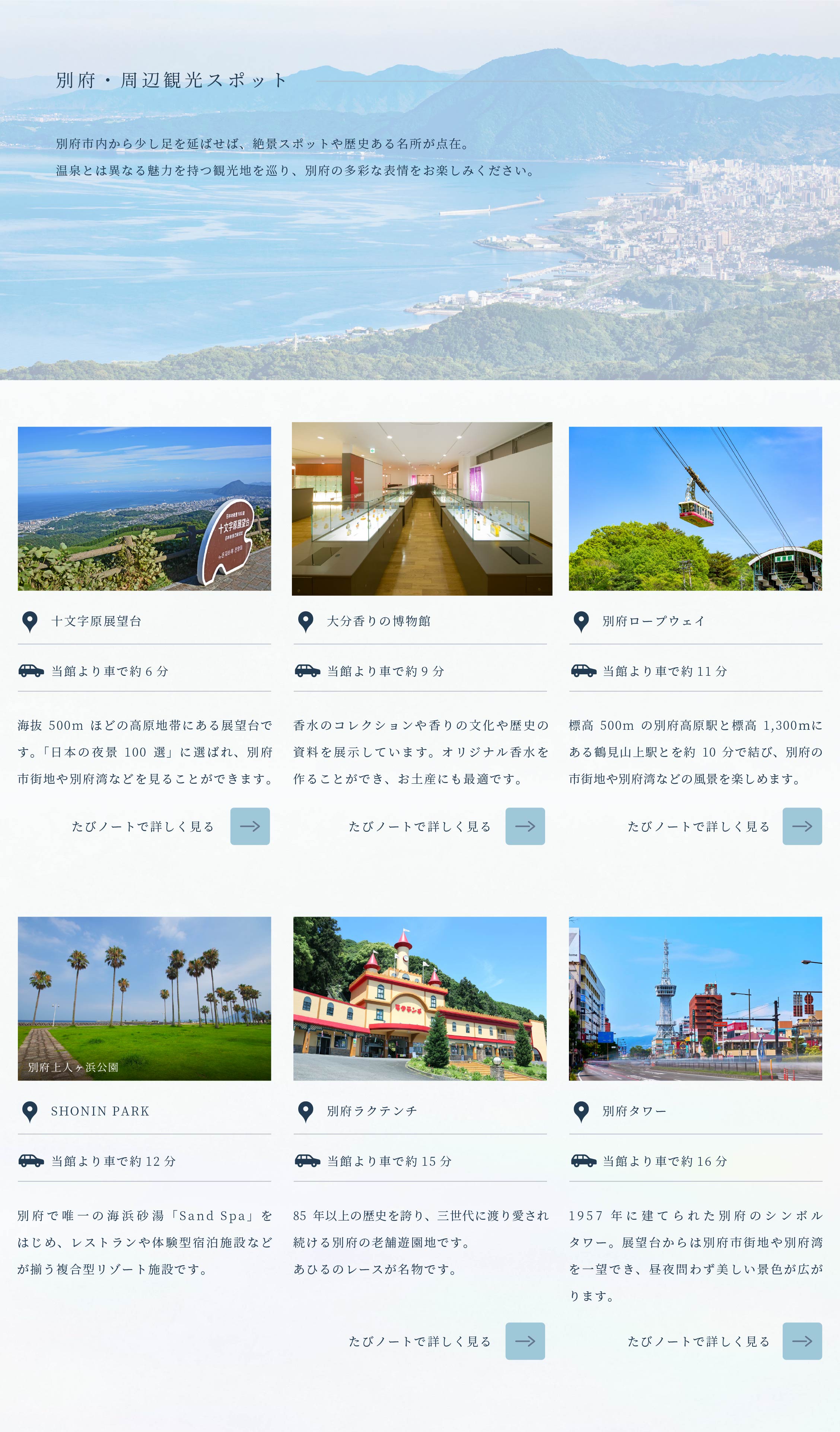840x1432 pixels.
Task: Open たびノート page for 別府タワー
Action: 801,1340
